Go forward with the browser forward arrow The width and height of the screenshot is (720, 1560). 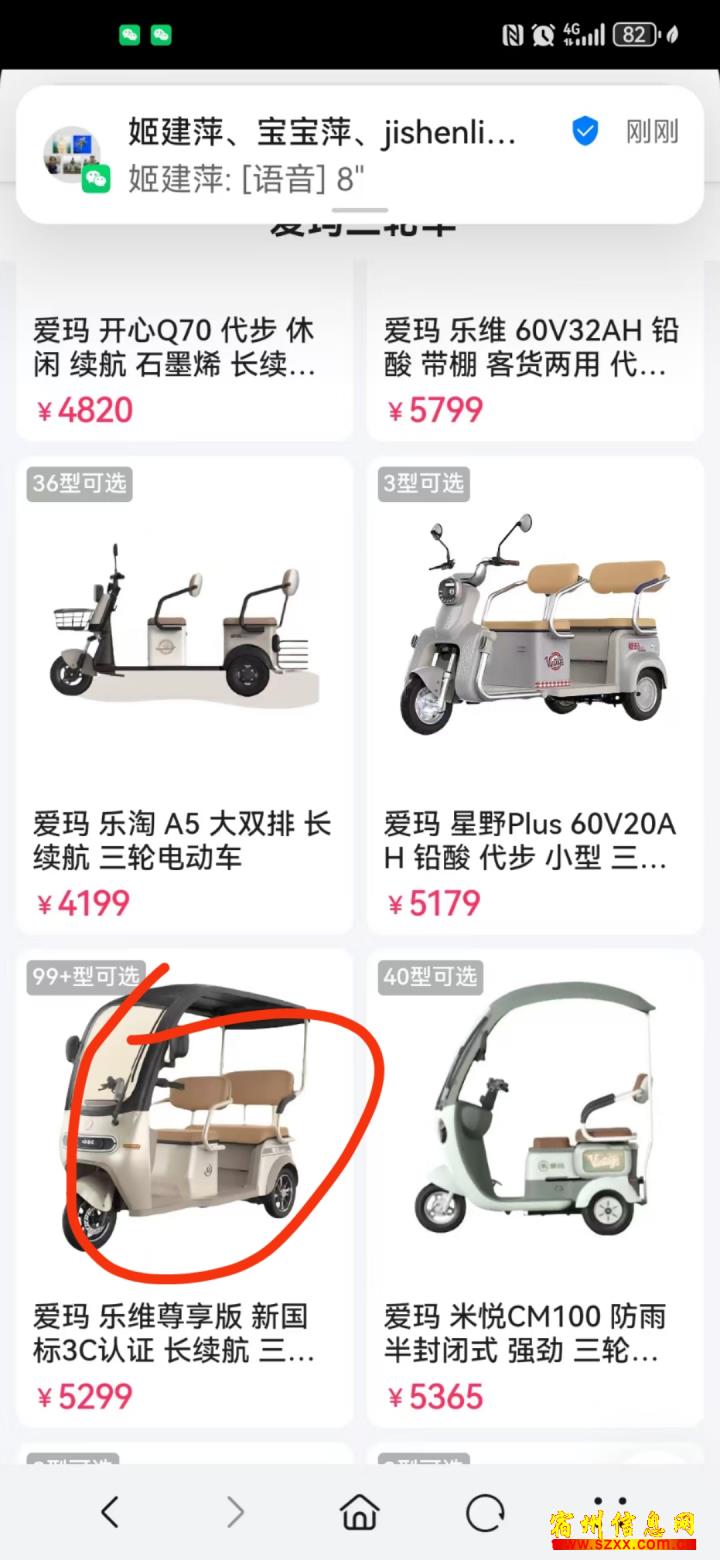235,1512
